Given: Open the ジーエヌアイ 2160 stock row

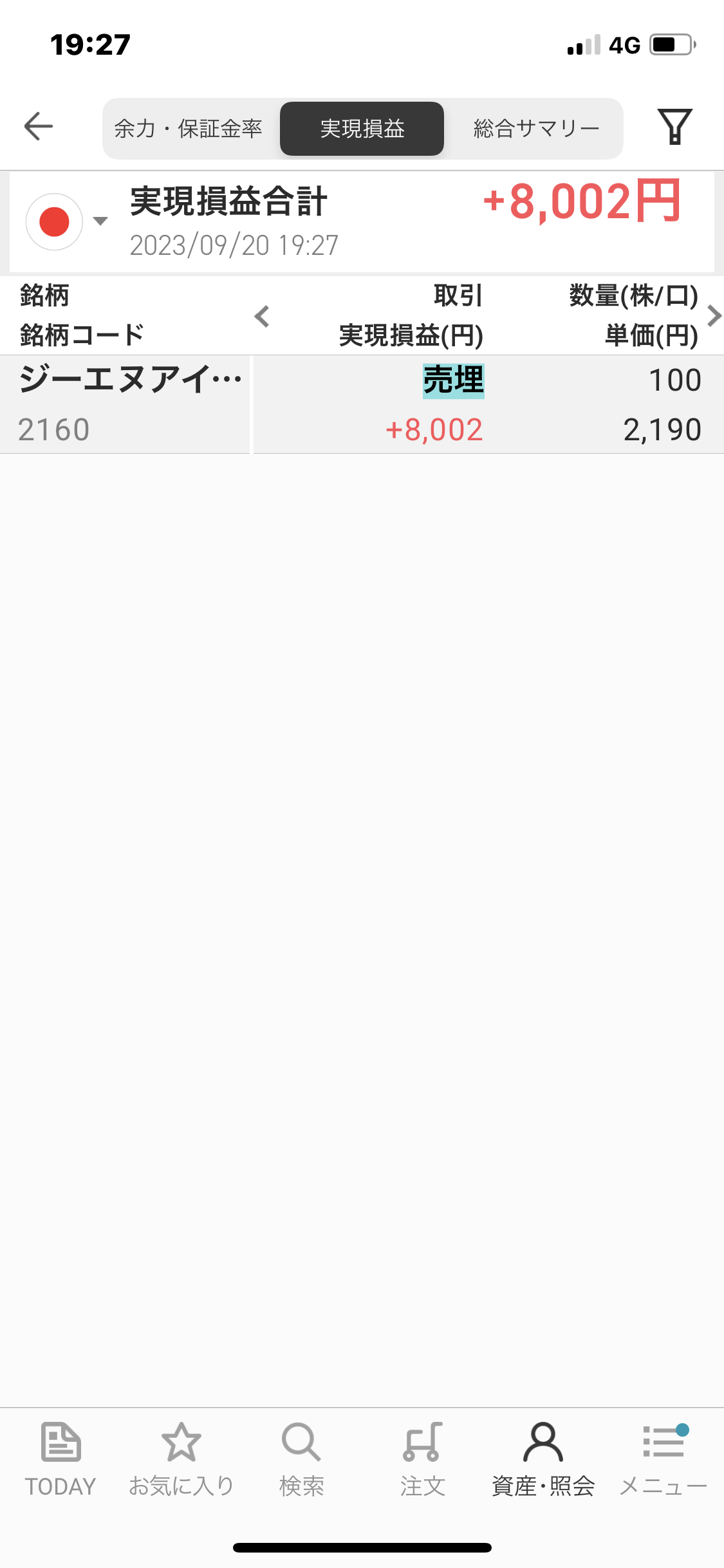Looking at the screenshot, I should pyautogui.click(x=362, y=404).
